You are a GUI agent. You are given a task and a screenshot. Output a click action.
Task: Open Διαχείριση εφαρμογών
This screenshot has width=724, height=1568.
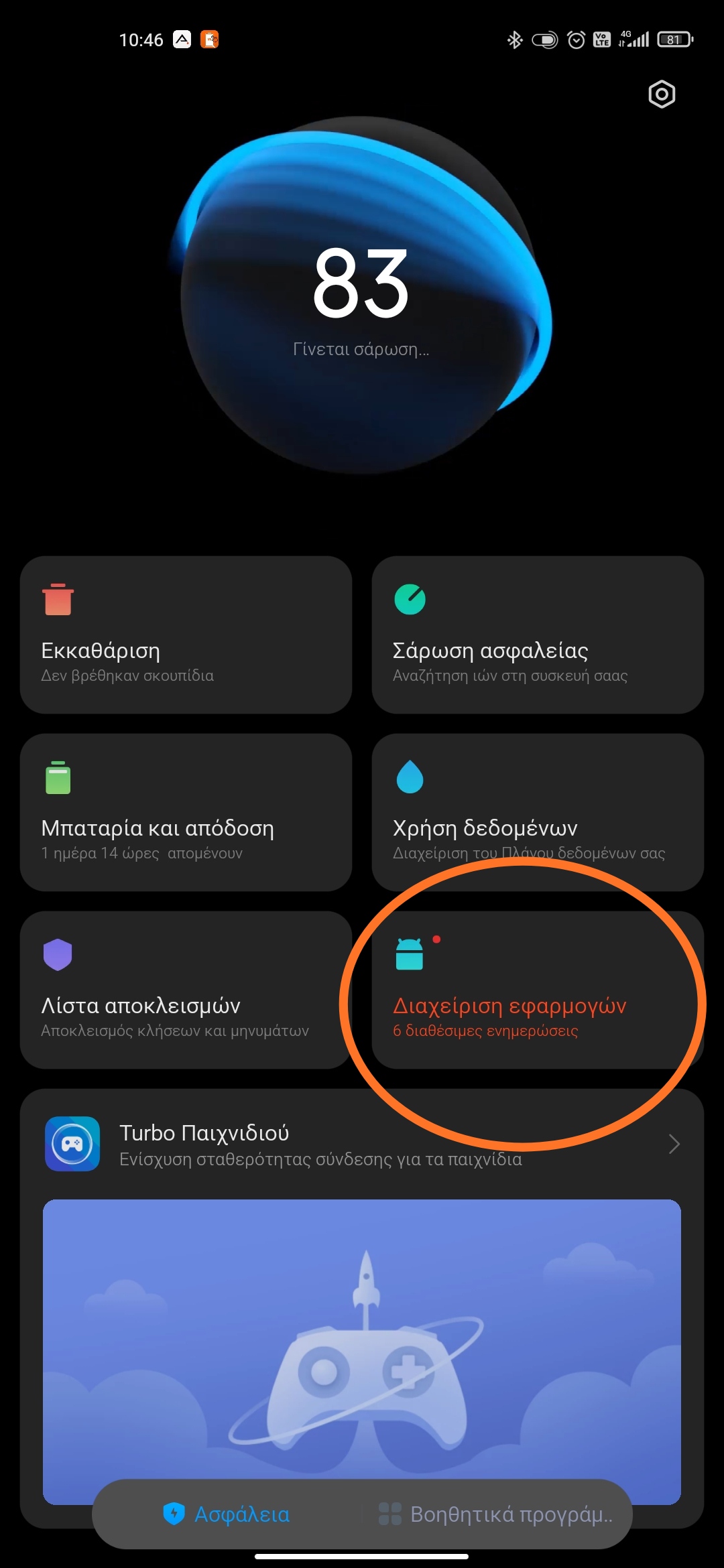click(538, 990)
